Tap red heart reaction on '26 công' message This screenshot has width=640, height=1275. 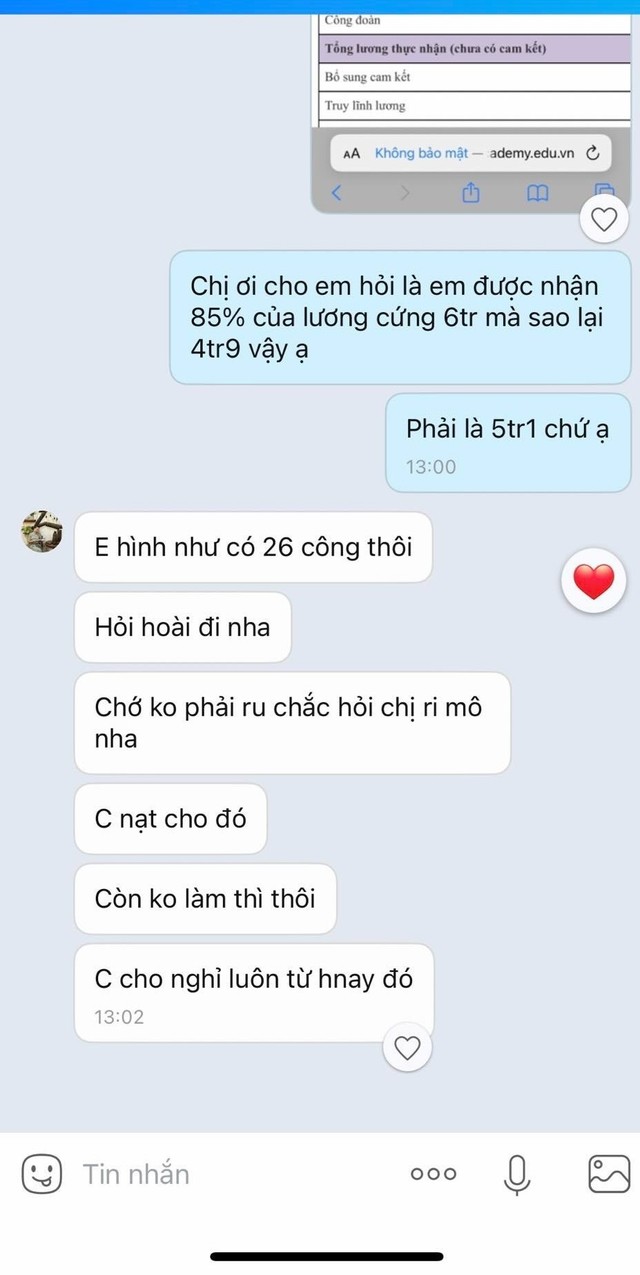594,582
